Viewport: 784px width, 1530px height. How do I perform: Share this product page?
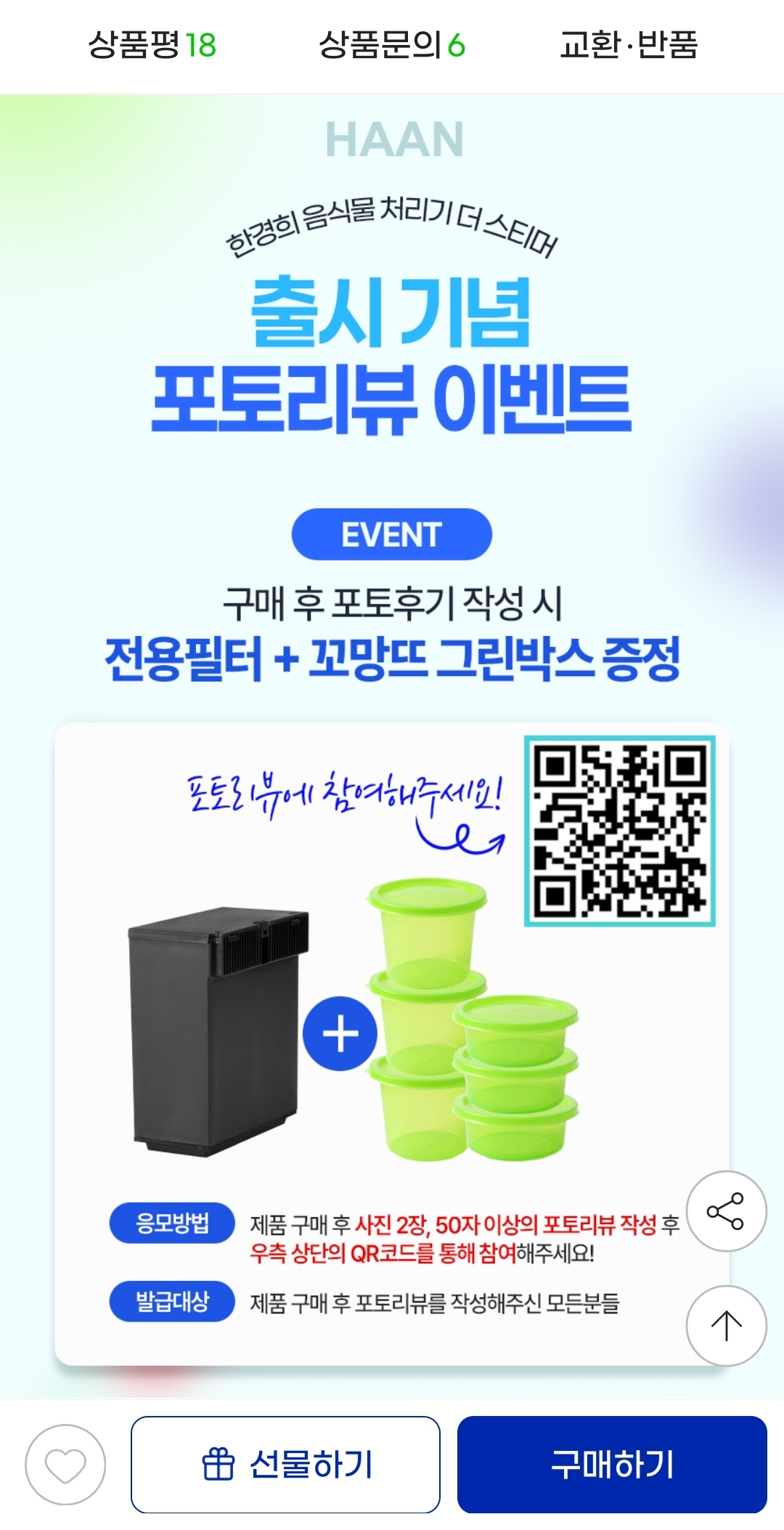point(726,1210)
